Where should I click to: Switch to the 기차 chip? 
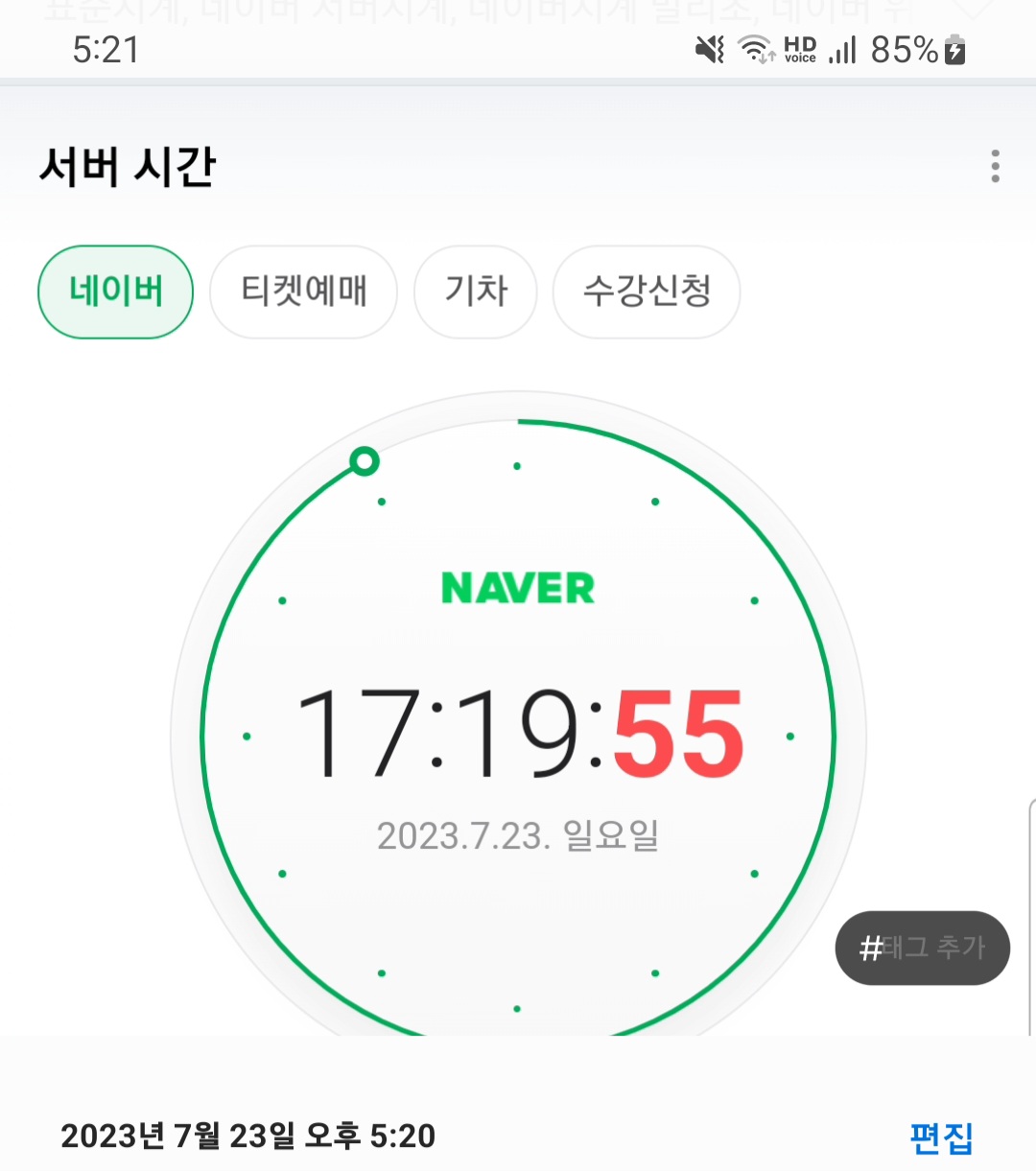476,292
